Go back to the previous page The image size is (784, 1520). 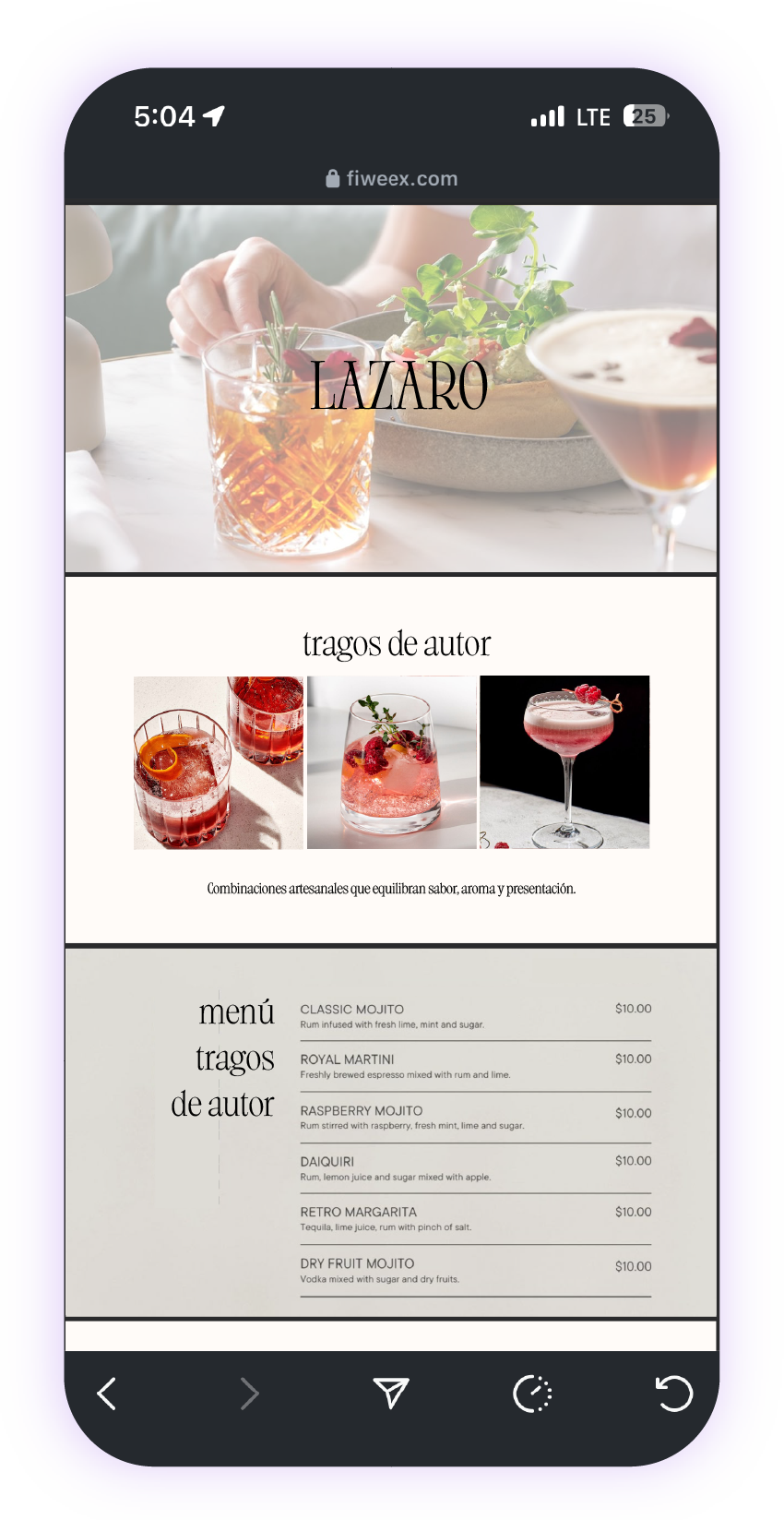click(107, 1394)
